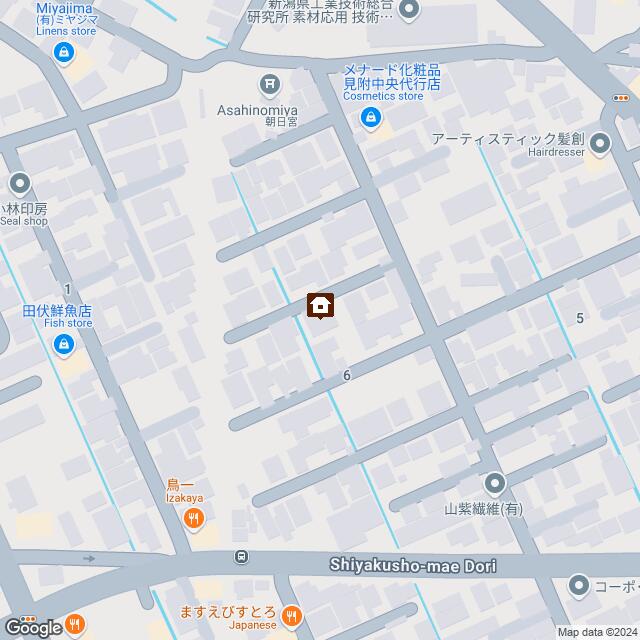640x640 pixels.
Task: Tap the home marker at map center
Action: [320, 305]
